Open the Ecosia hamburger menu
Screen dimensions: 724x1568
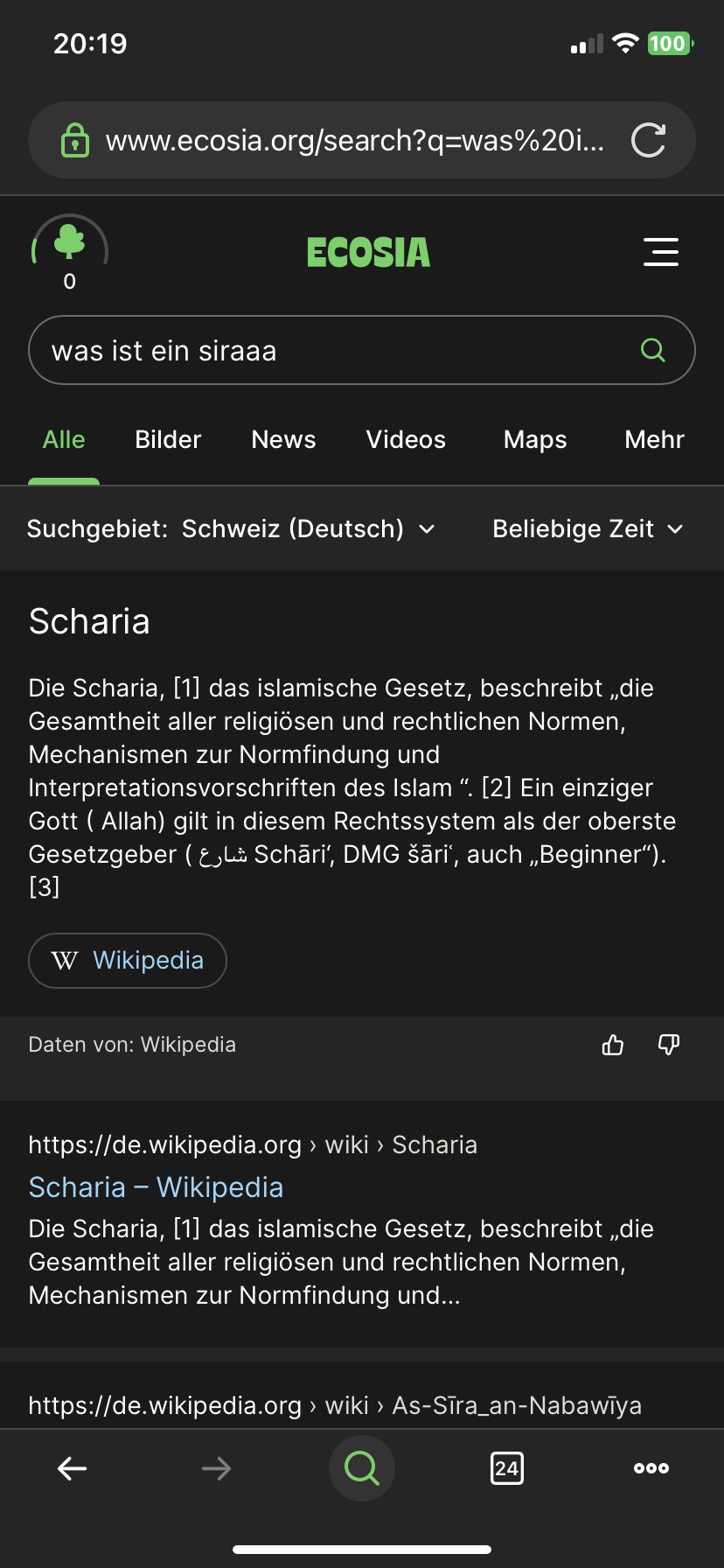661,252
